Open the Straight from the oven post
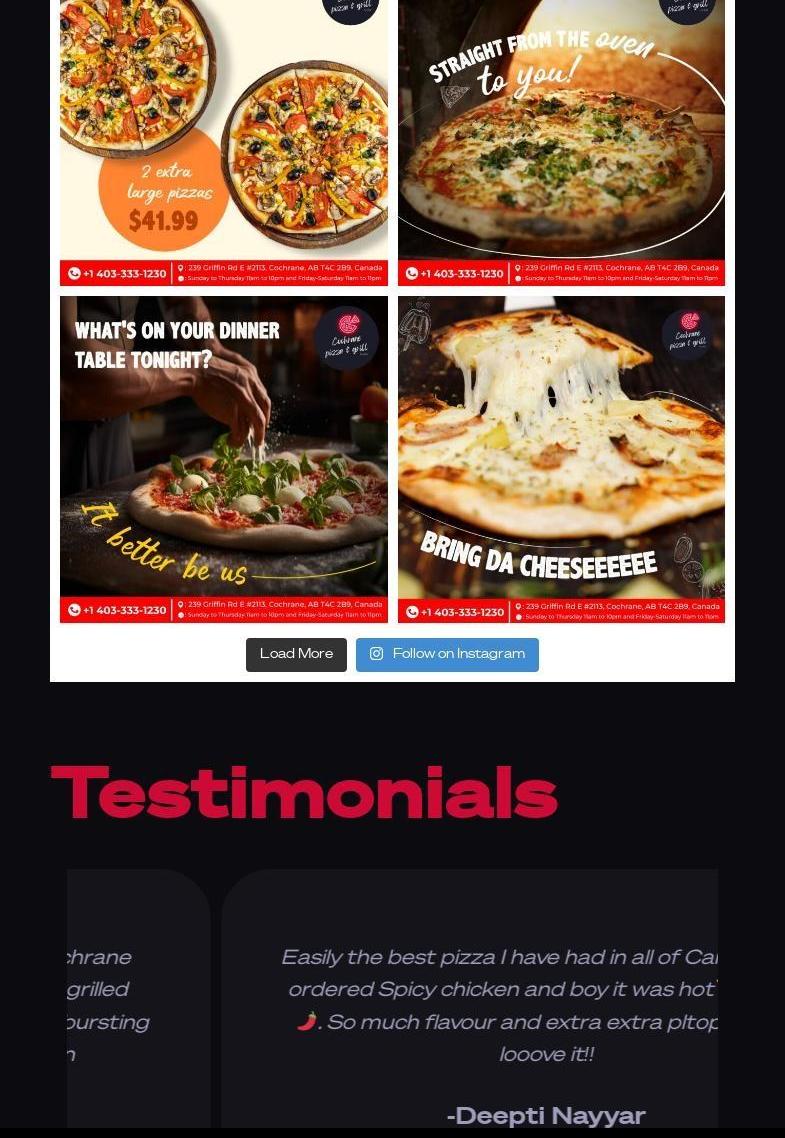This screenshot has height=1138, width=785. click(x=561, y=140)
